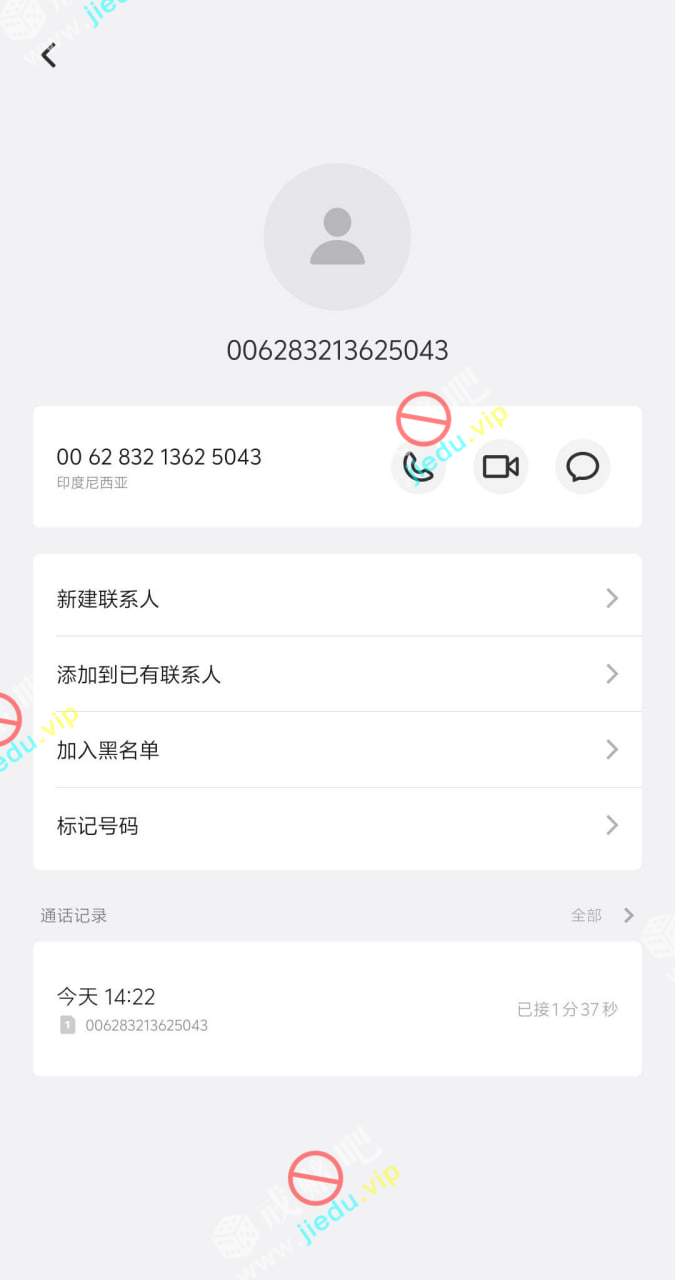Select 添加到已有联系人
The image size is (675, 1280).
point(337,675)
